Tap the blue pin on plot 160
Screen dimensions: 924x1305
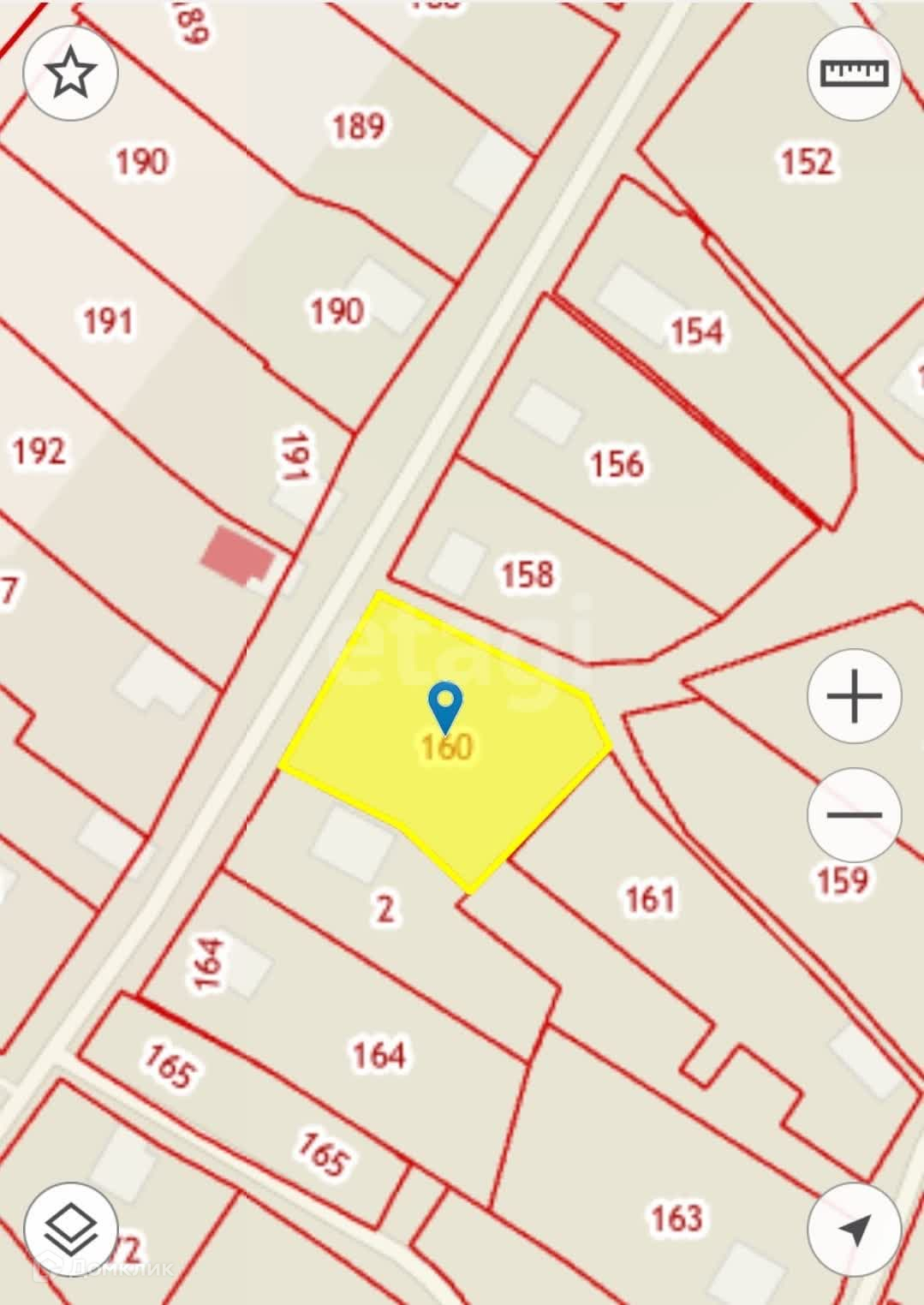pos(445,708)
